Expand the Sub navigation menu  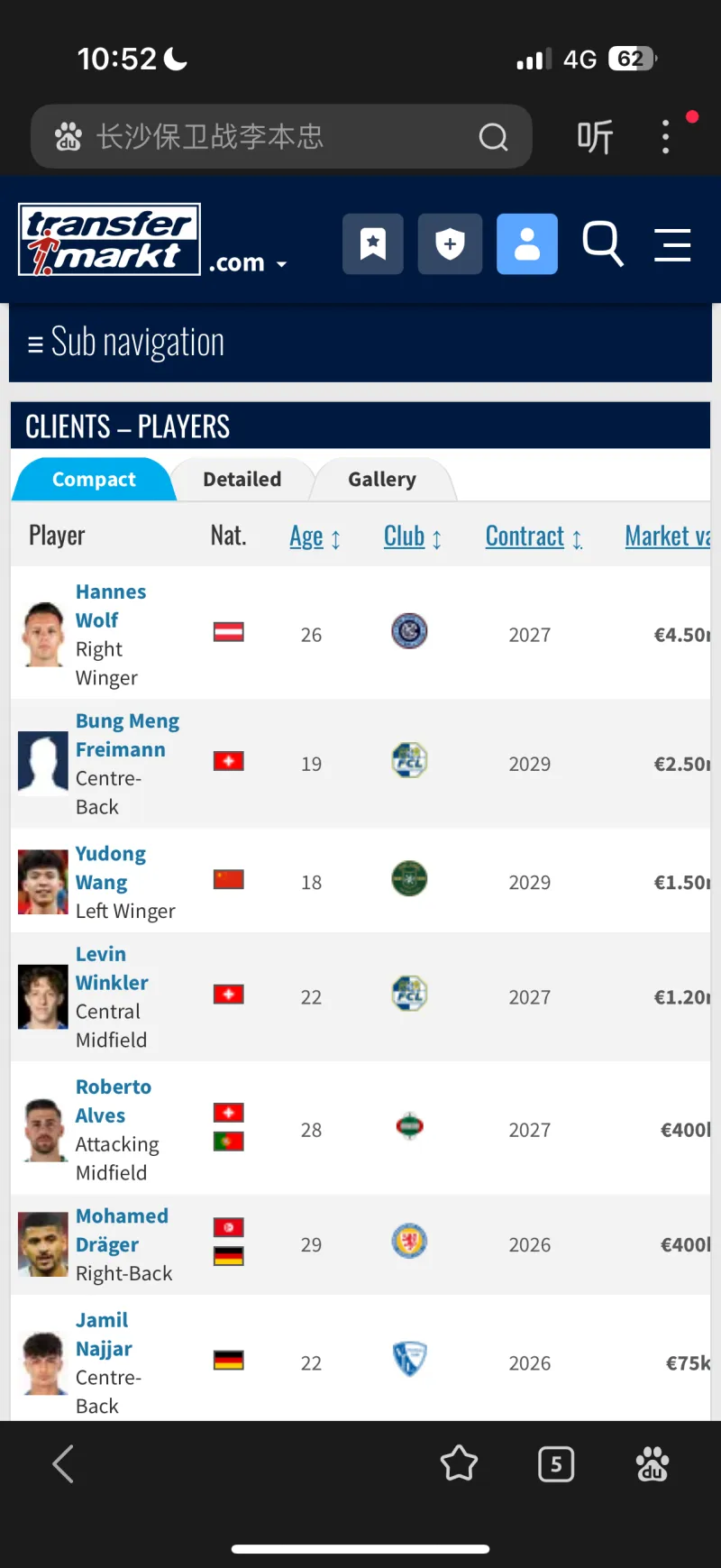[x=126, y=343]
